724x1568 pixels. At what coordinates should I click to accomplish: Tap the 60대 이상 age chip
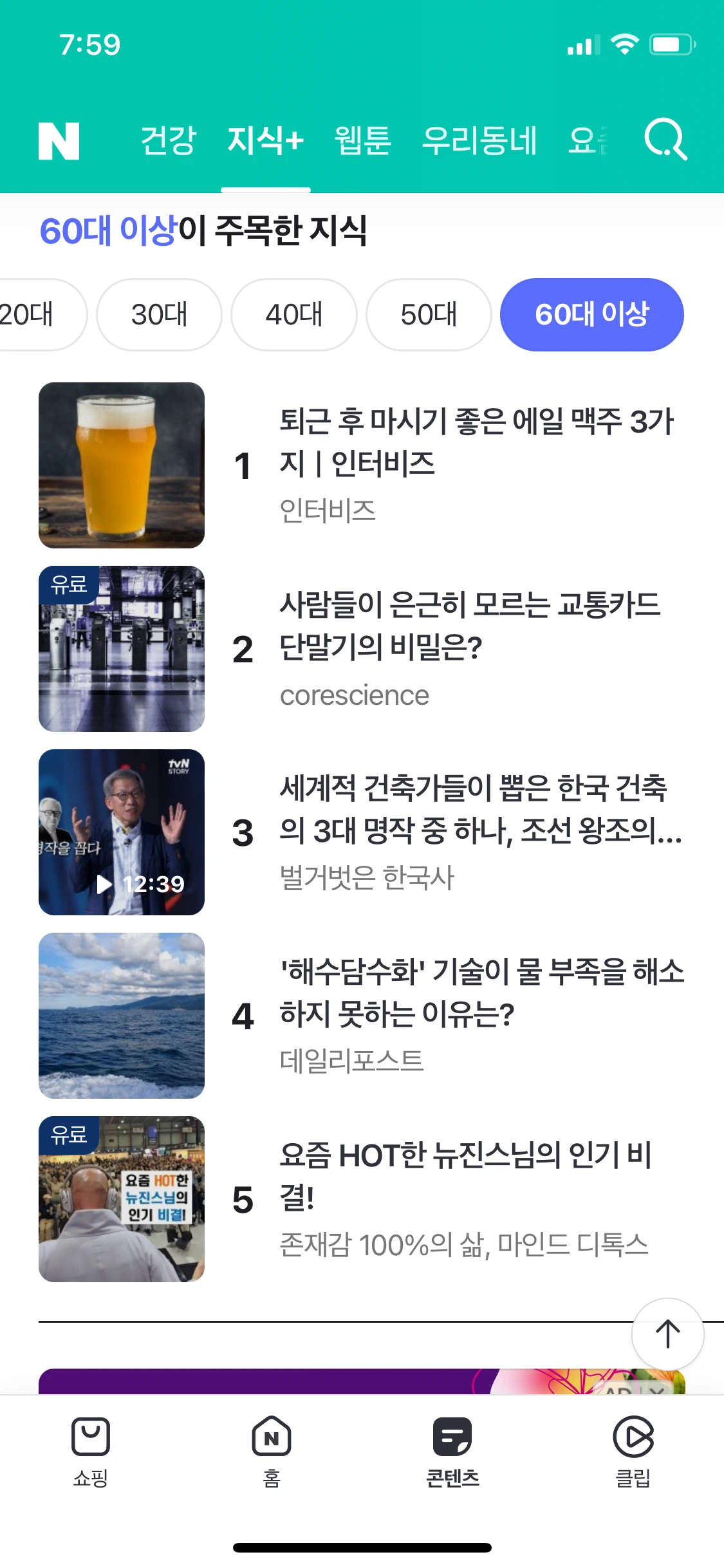(x=591, y=315)
